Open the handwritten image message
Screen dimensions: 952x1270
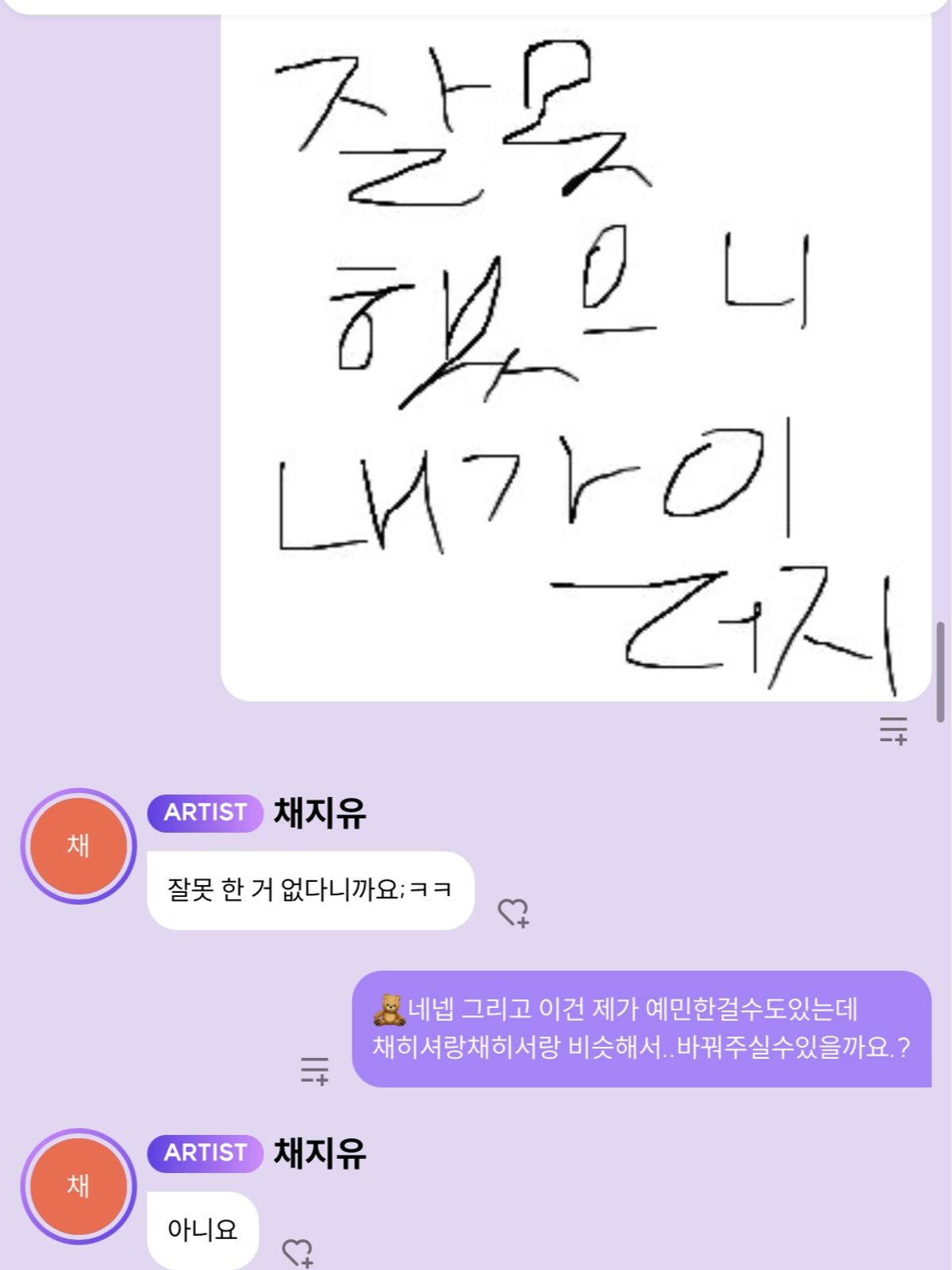tap(575, 357)
